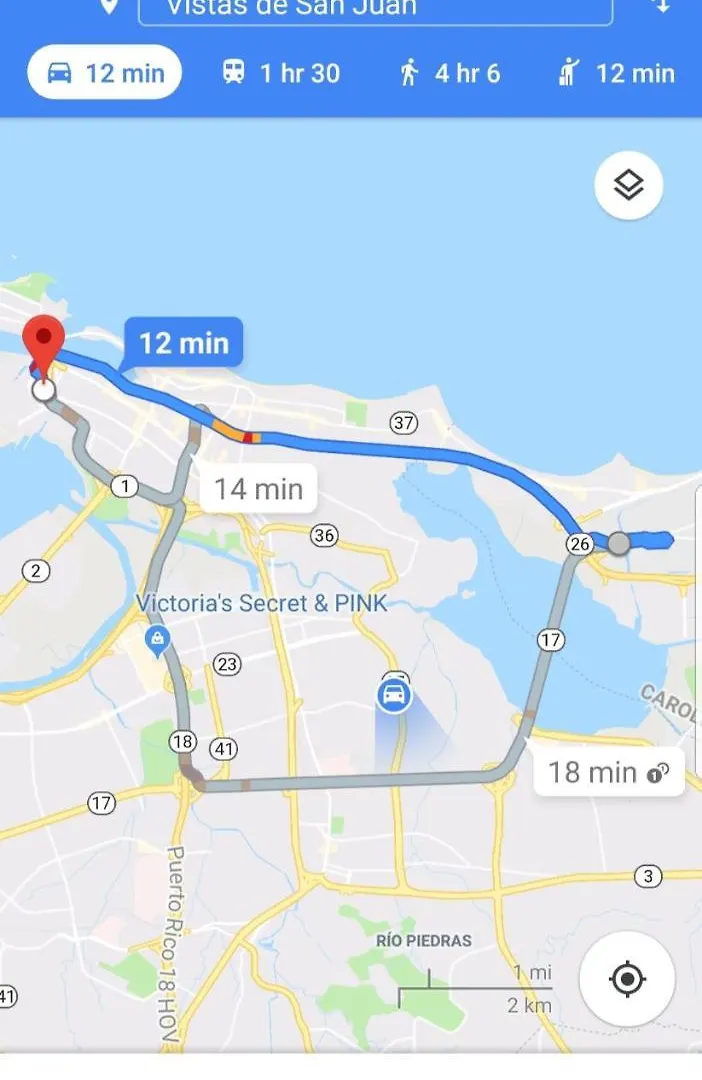Tap the 12 min route label
The height and width of the screenshot is (1080, 702).
tap(184, 343)
